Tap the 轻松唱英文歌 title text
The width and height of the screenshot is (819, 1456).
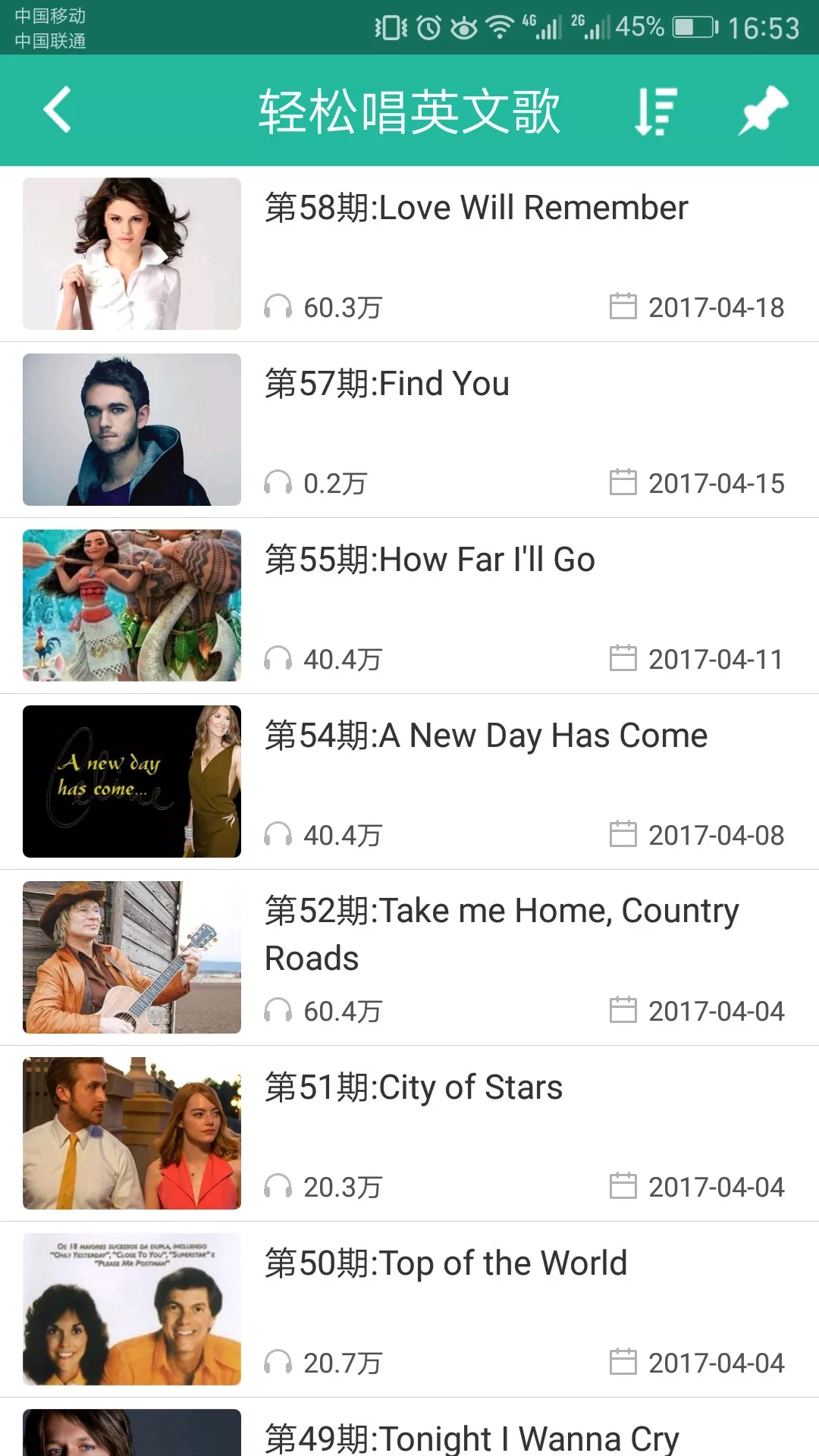click(409, 109)
